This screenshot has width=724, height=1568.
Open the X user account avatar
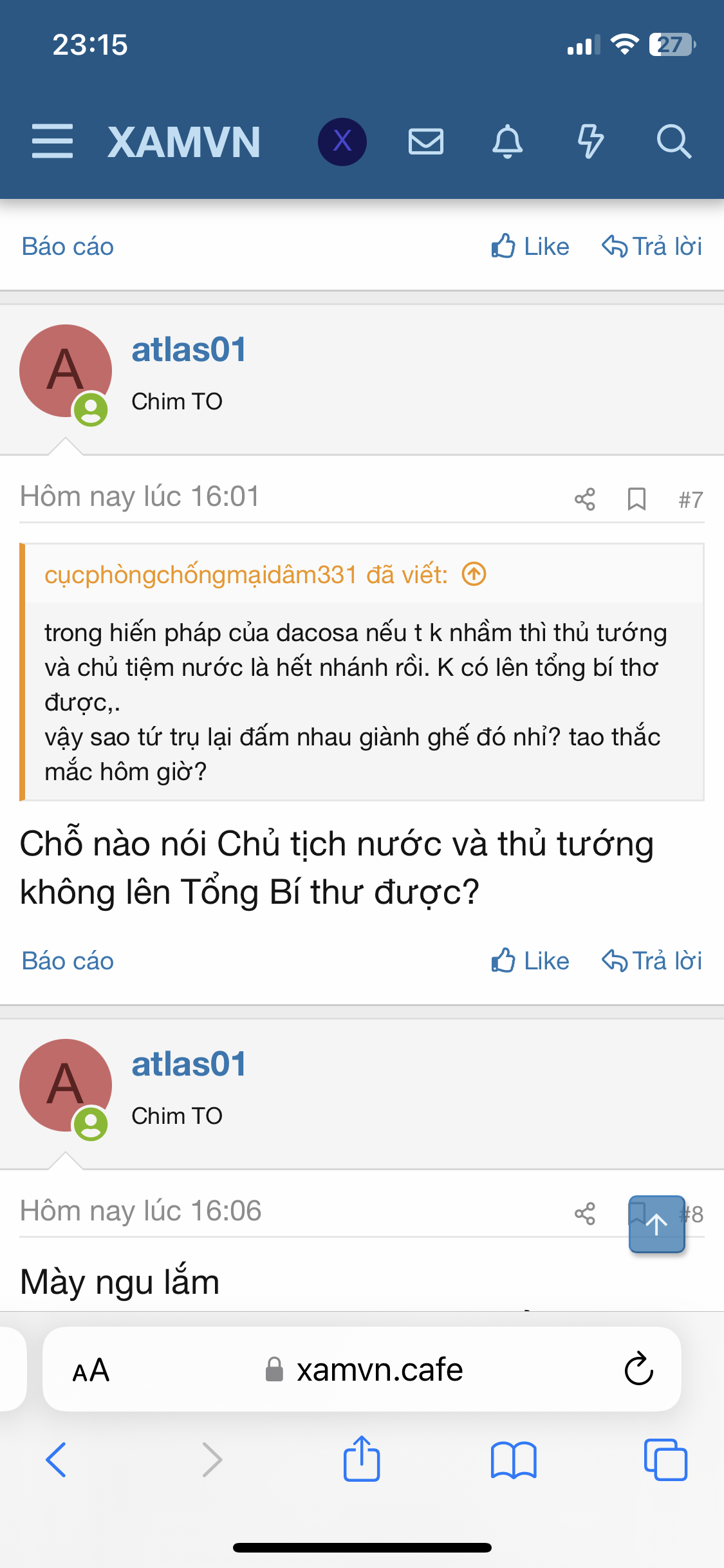point(342,142)
